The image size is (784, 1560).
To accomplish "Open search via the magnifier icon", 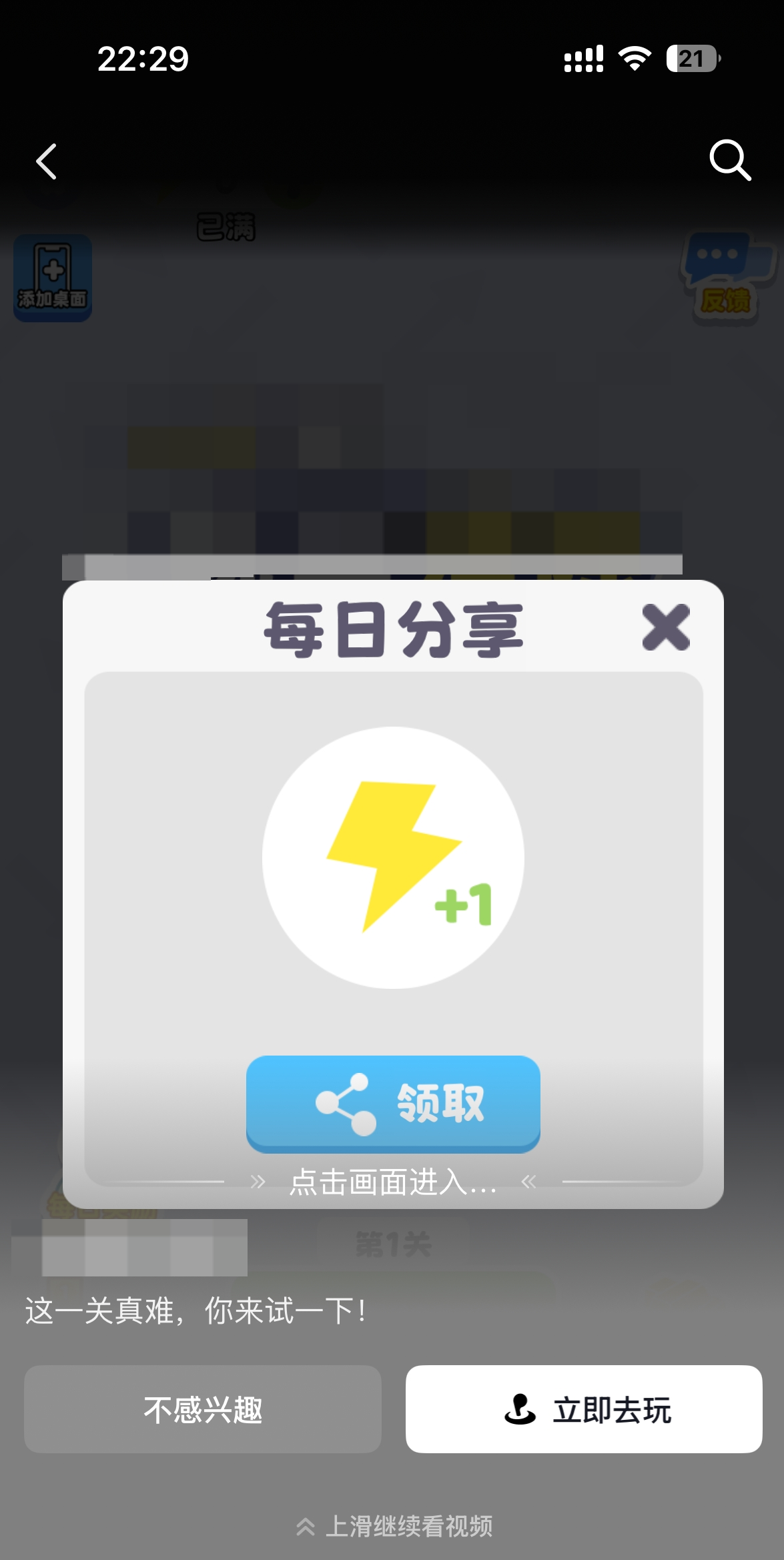I will [730, 160].
